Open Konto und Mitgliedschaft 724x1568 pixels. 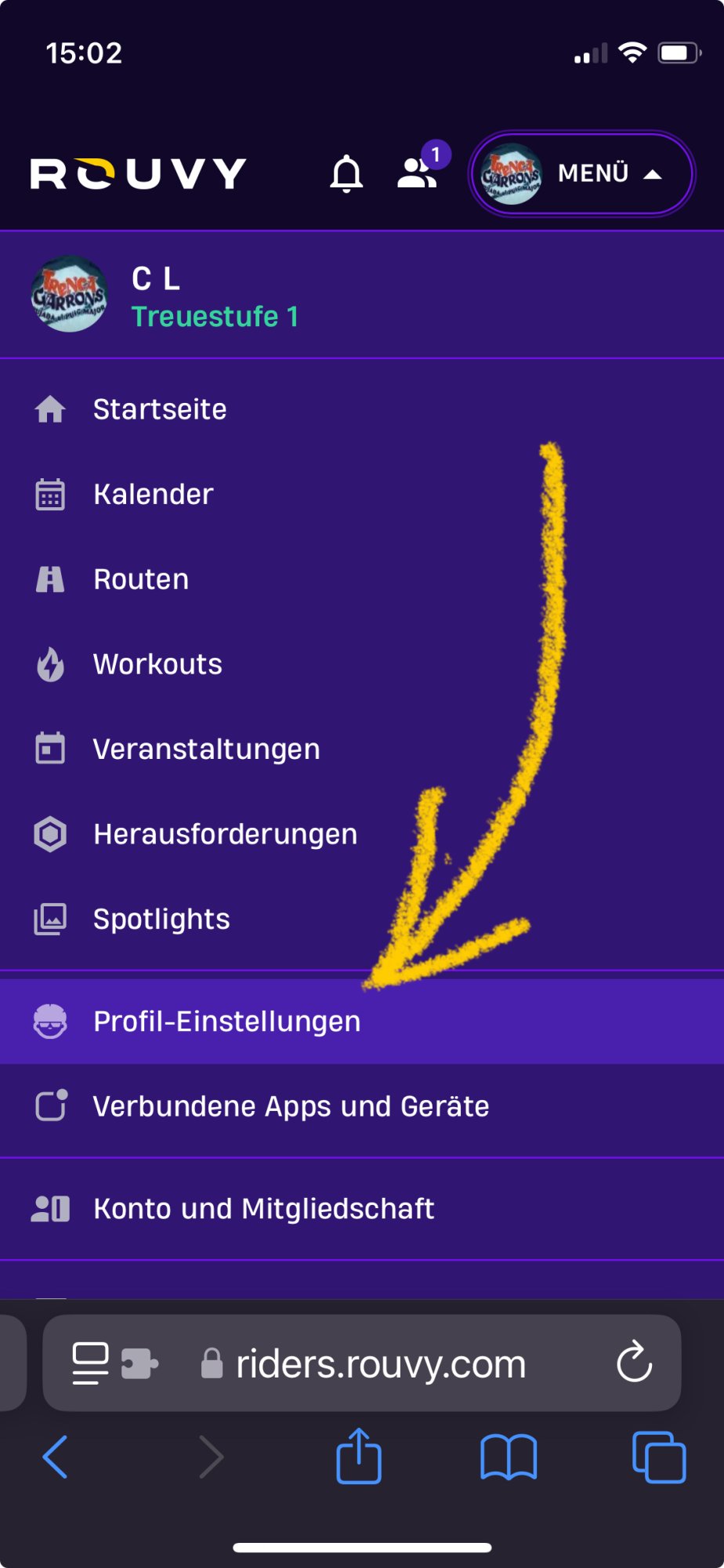coord(263,1209)
